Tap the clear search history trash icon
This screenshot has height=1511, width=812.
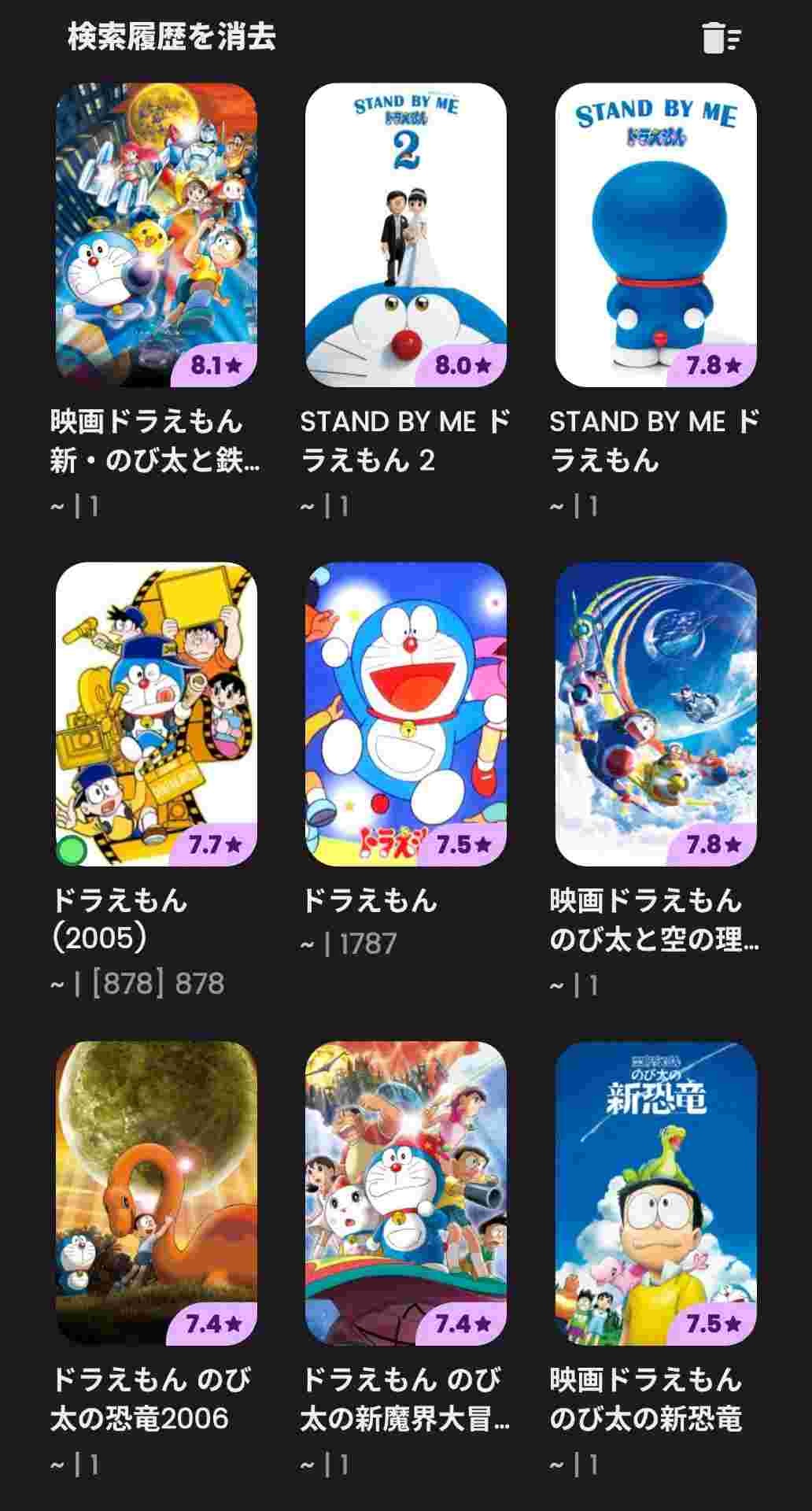point(720,38)
